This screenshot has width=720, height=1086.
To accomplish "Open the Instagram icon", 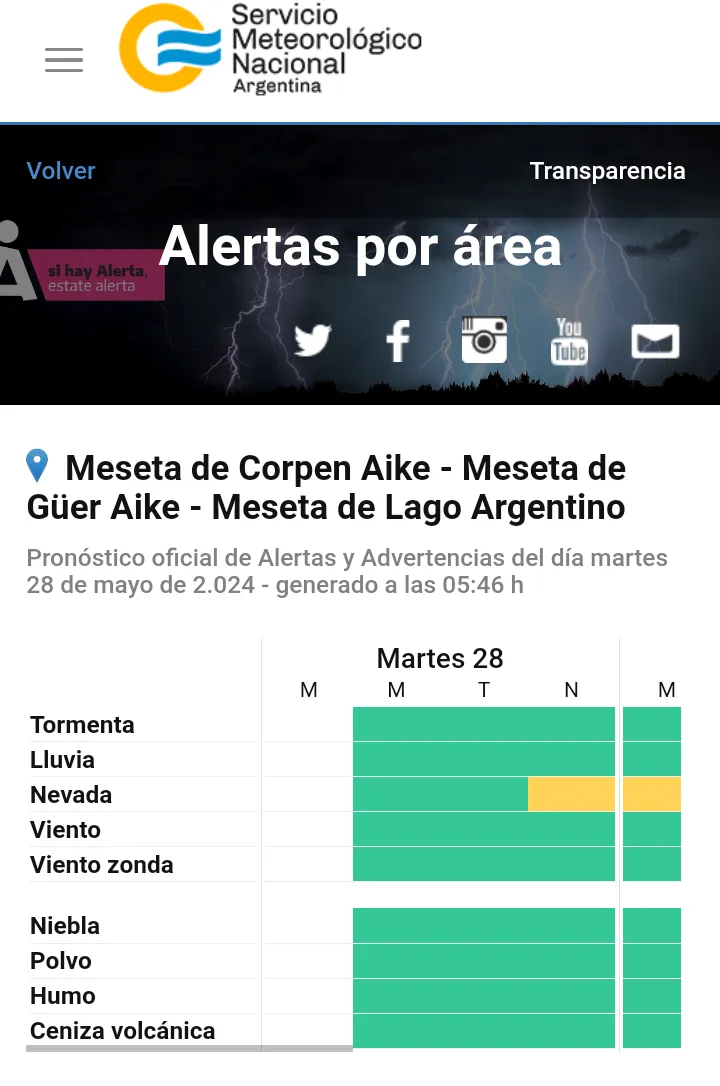I will pos(484,340).
